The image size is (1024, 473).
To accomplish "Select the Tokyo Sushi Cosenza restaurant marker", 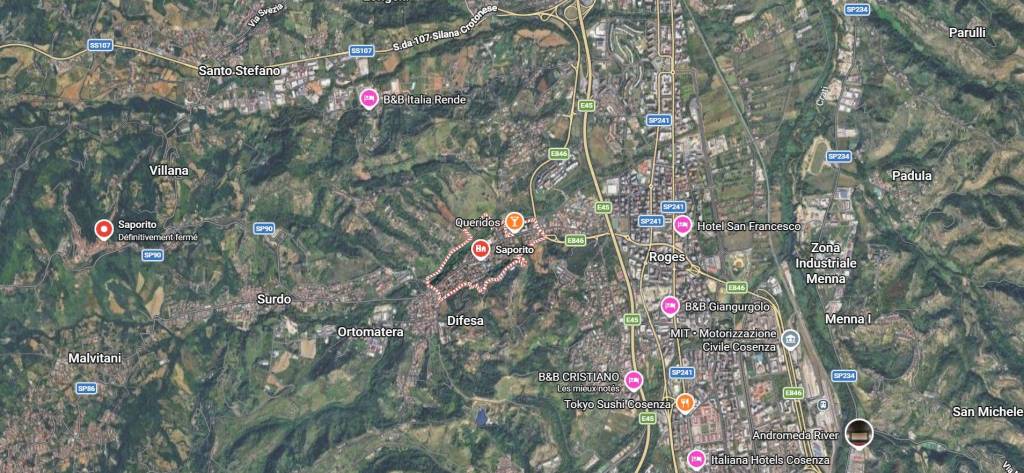I will (685, 403).
